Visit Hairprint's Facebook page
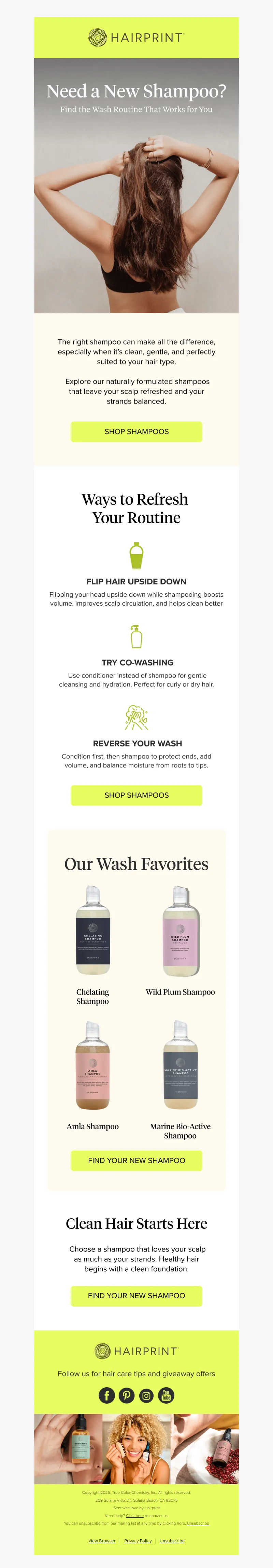The width and height of the screenshot is (273, 1568). [106, 1395]
